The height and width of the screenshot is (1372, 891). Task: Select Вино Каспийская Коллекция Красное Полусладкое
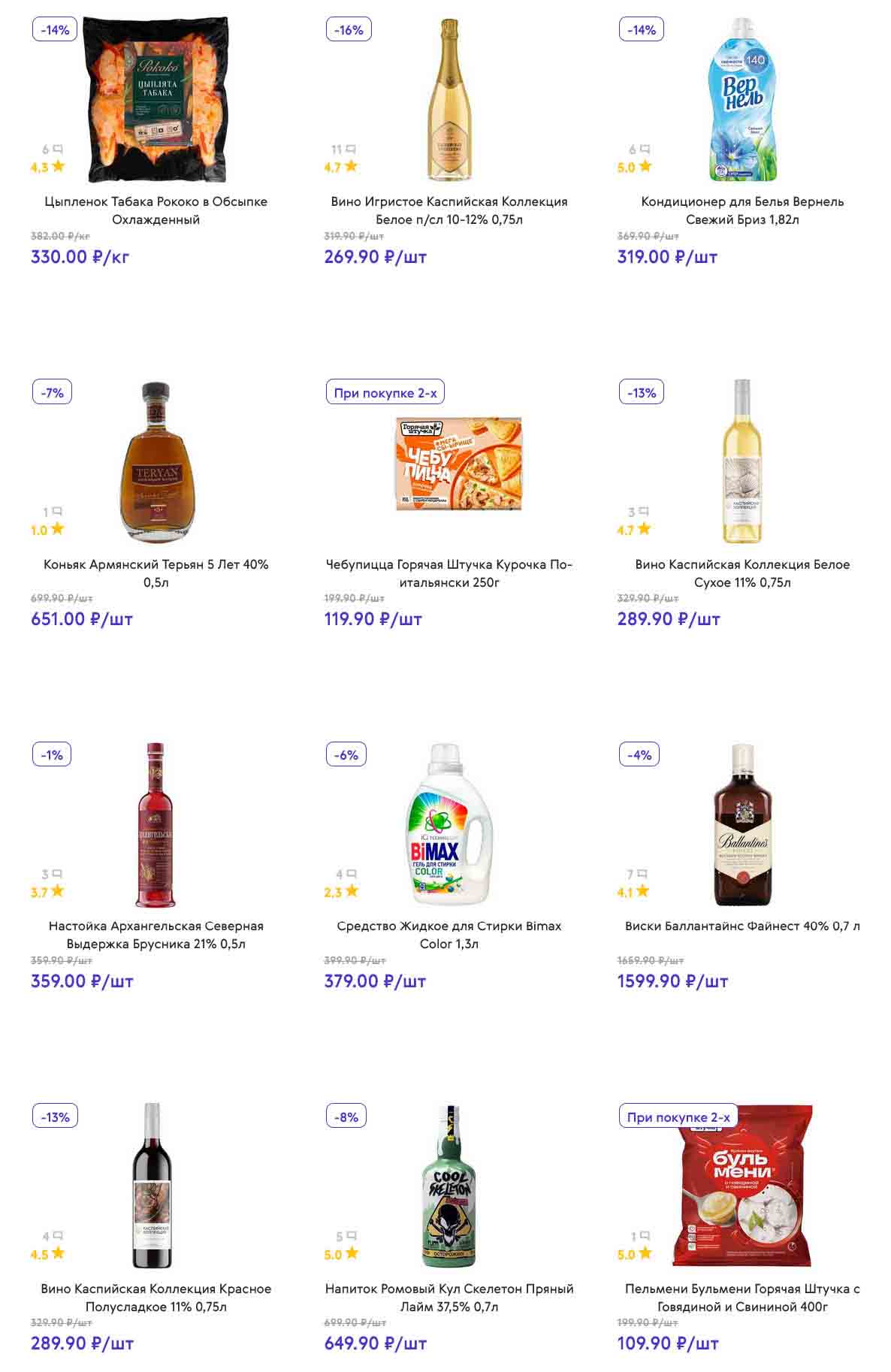pyautogui.click(x=156, y=1297)
